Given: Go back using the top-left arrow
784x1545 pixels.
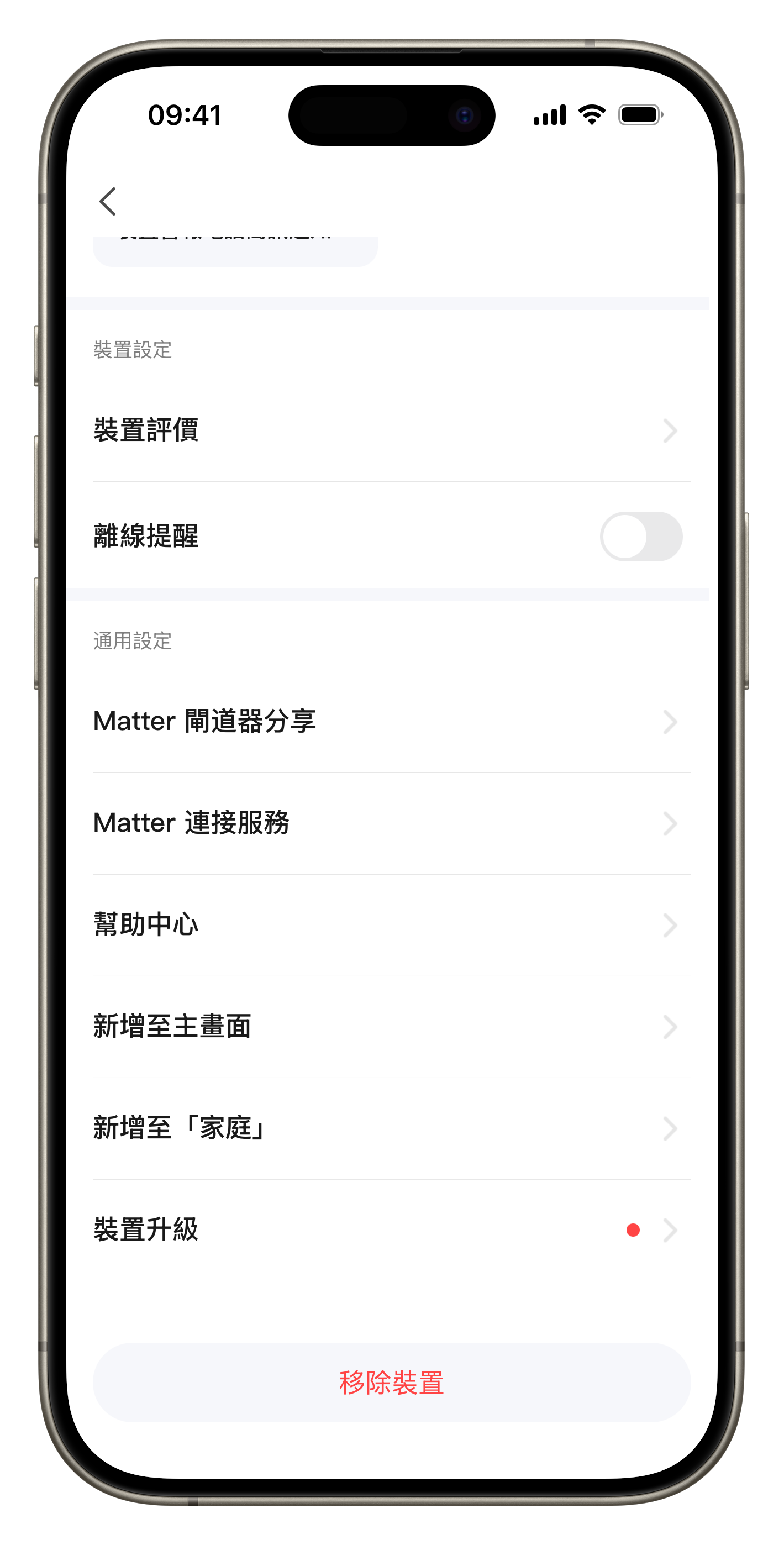Looking at the screenshot, I should pyautogui.click(x=108, y=202).
